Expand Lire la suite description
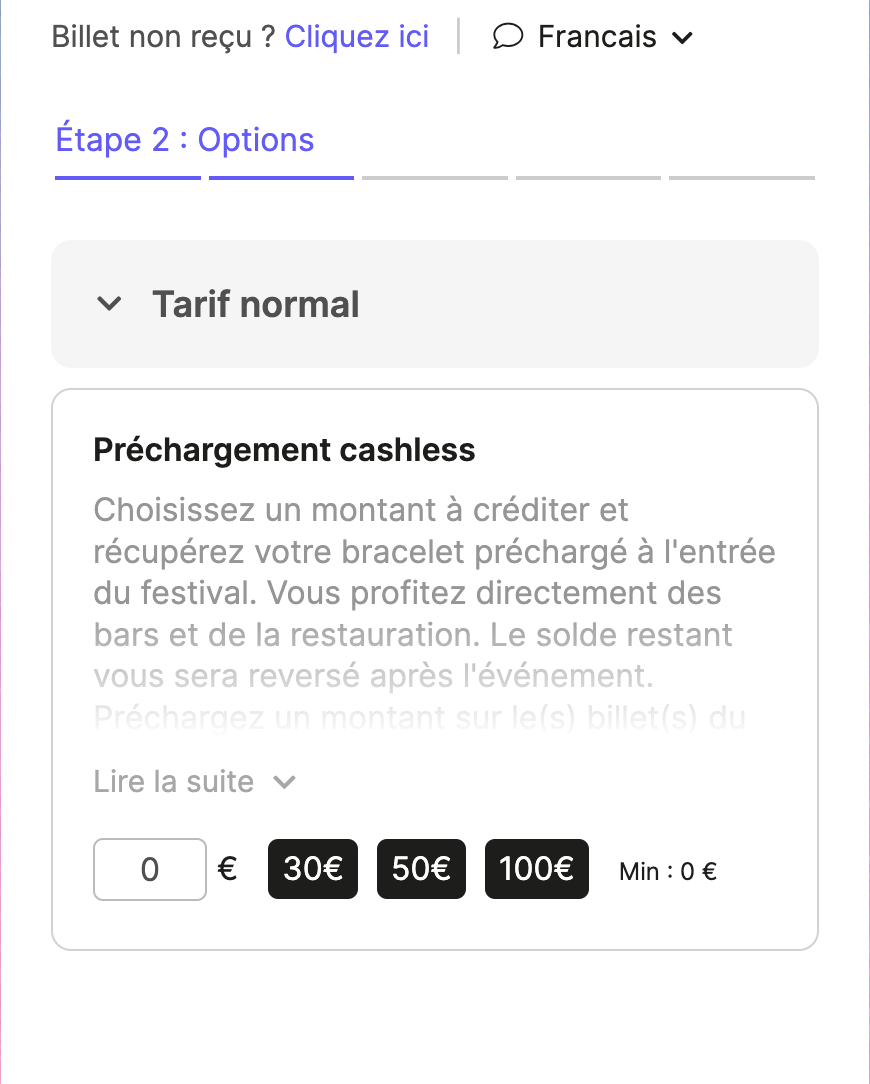Screen dimensions: 870x1084 point(195,781)
